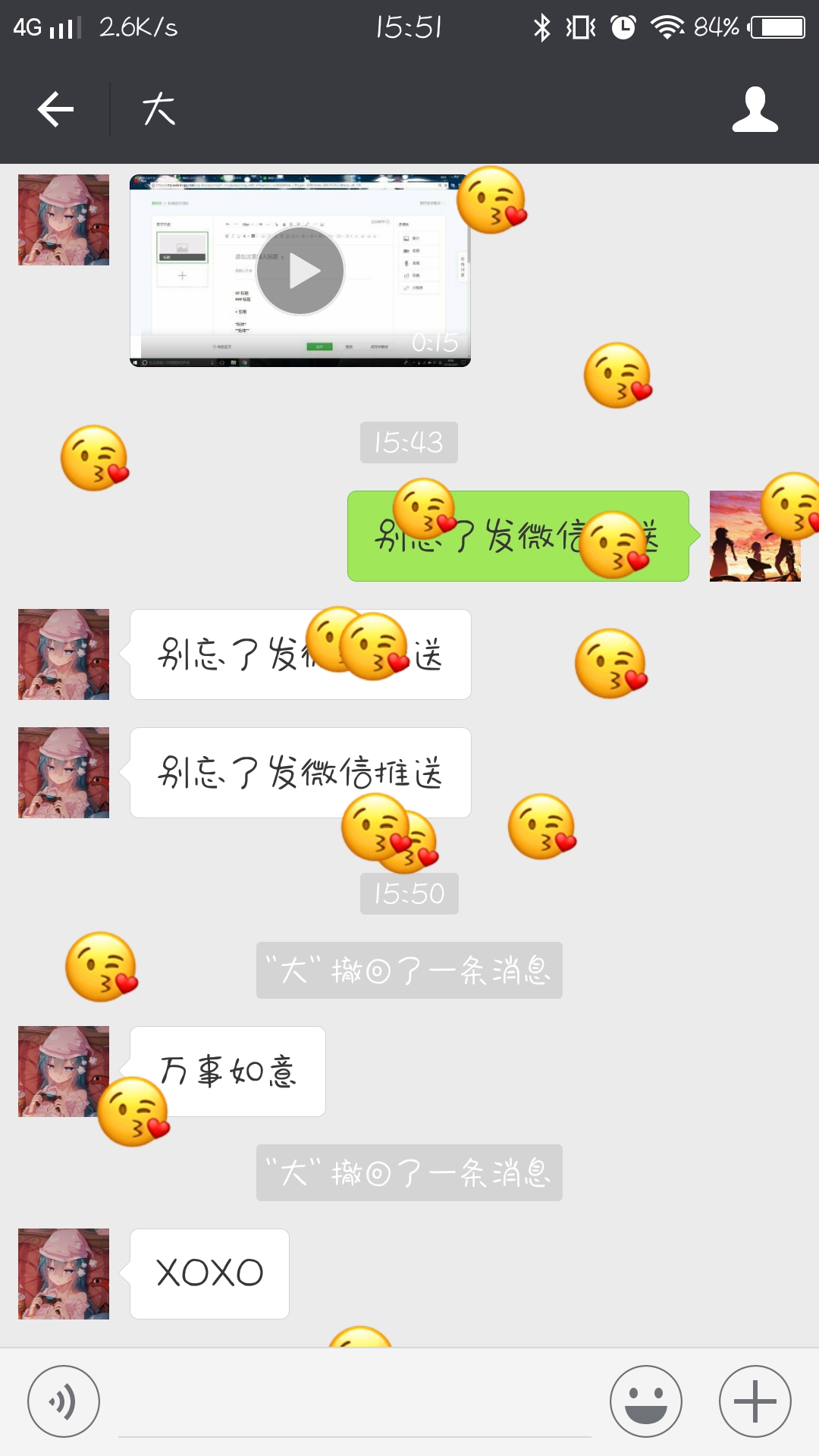Screen dimensions: 819x1456
Task: Play the 0:15 video message
Action: (x=300, y=271)
